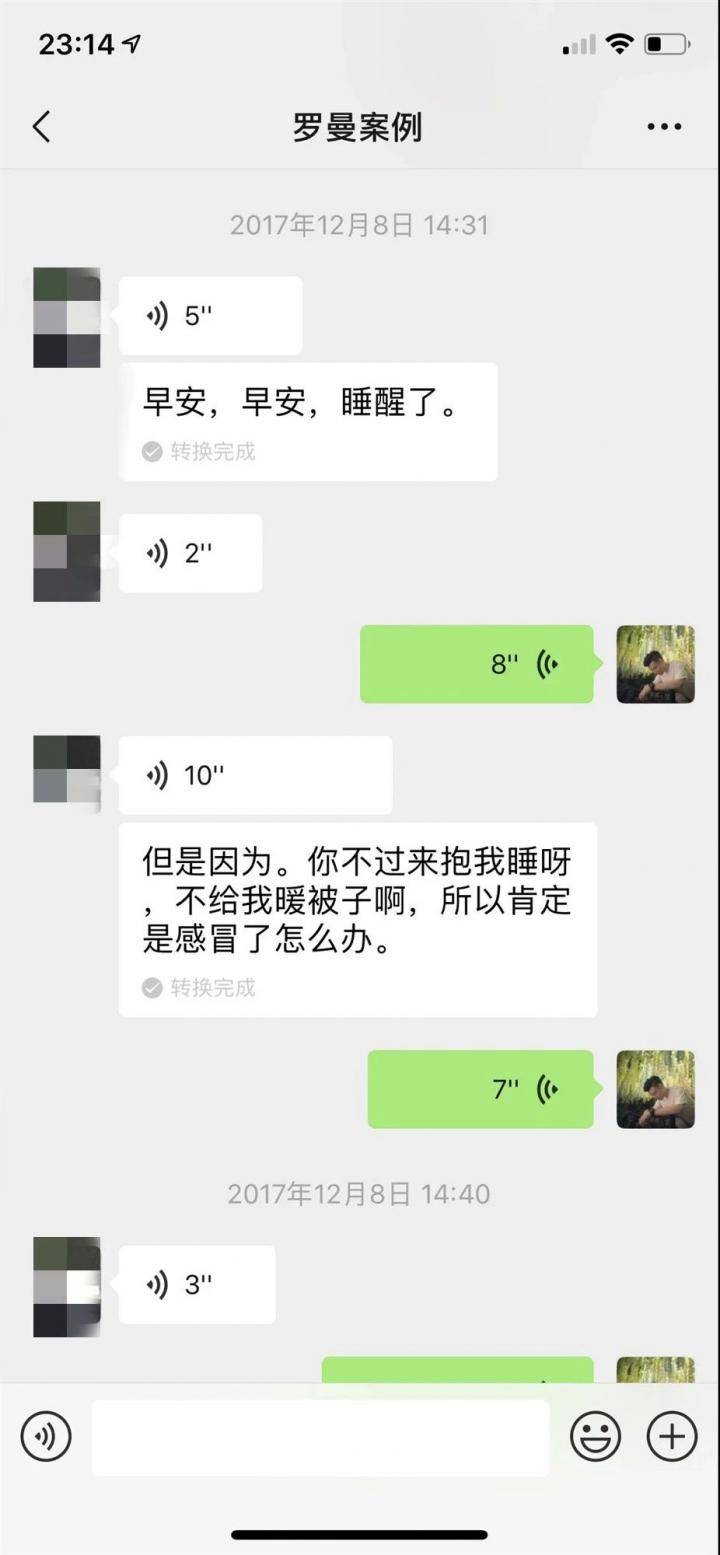Tap the back arrow to leave chat
Viewport: 720px width, 1555px height.
coord(40,127)
